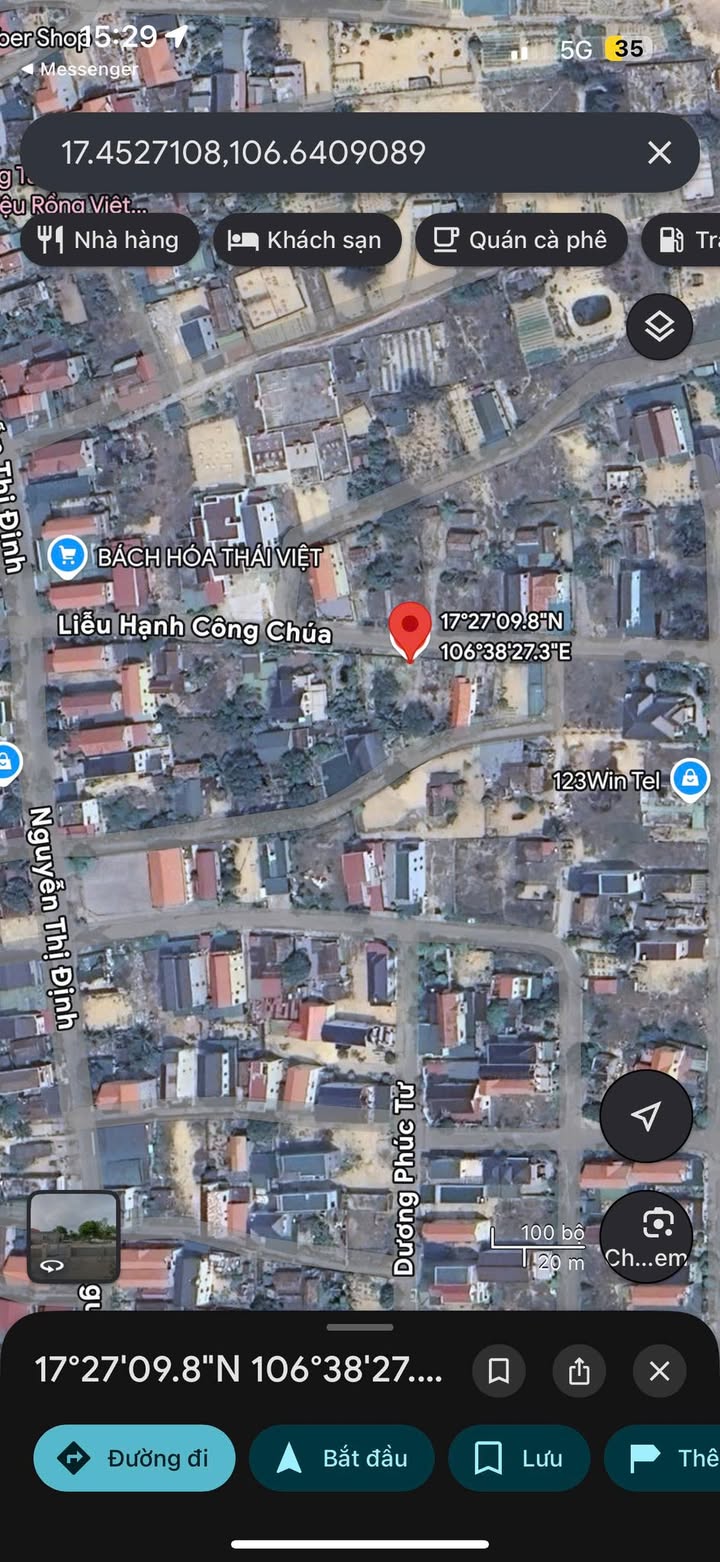Center map on my location
The height and width of the screenshot is (1562, 720).
pos(646,1116)
